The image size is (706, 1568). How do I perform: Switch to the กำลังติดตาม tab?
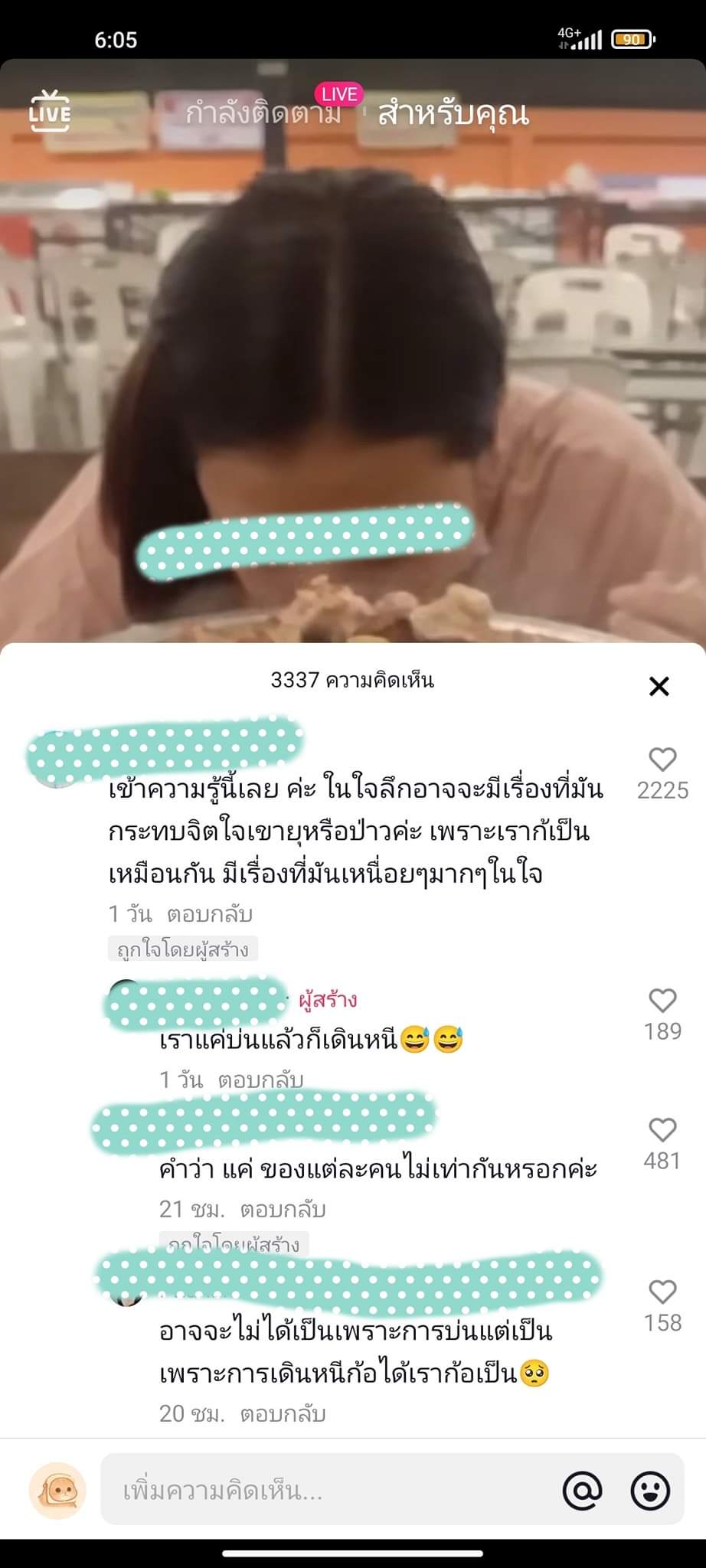263,113
